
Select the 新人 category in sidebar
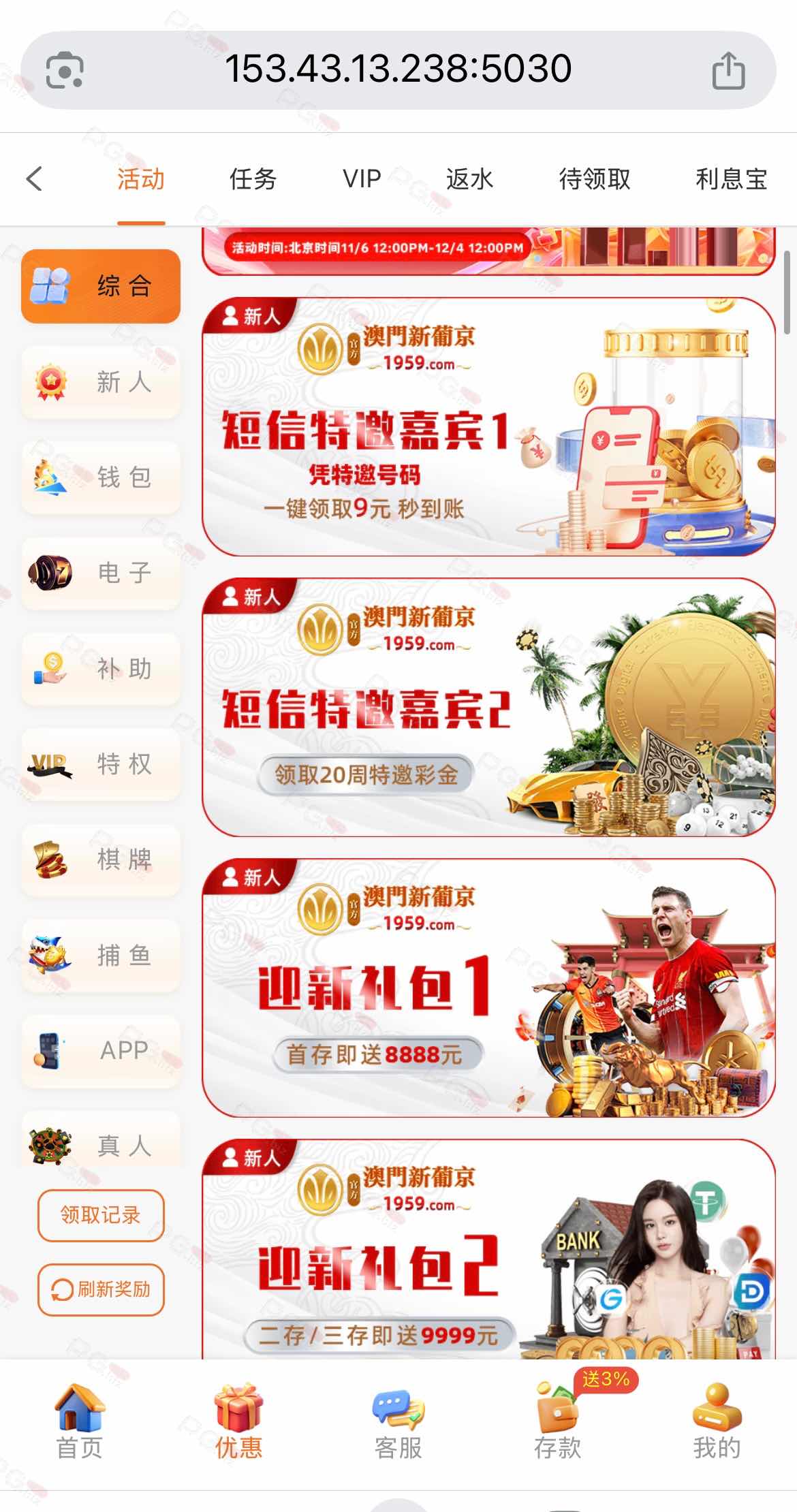pyautogui.click(x=101, y=382)
